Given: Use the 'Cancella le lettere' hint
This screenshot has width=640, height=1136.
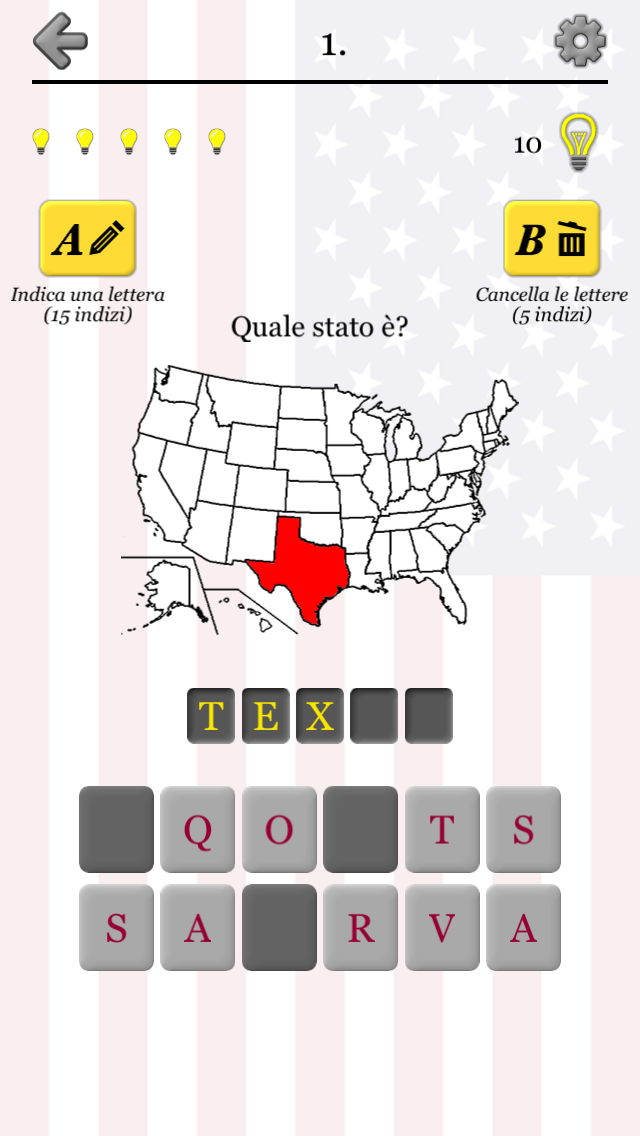Looking at the screenshot, I should point(551,238).
